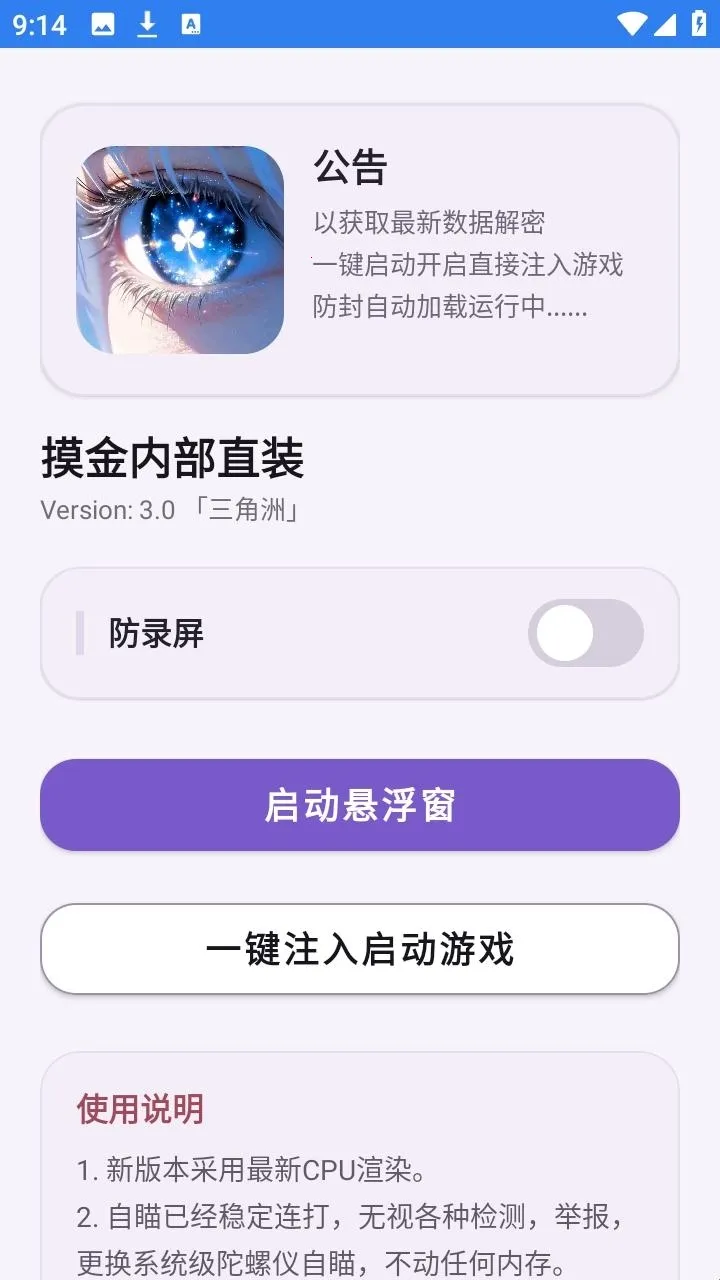720x1280 pixels.
Task: Tap the 一键注入启动游戏 button
Action: click(360, 949)
